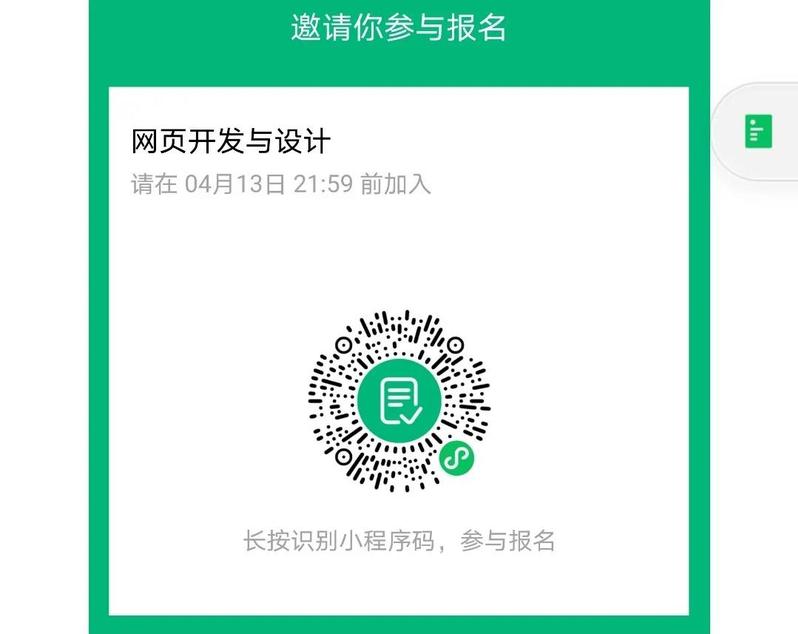Open the floating green document icon
This screenshot has width=798, height=634.
[x=759, y=132]
